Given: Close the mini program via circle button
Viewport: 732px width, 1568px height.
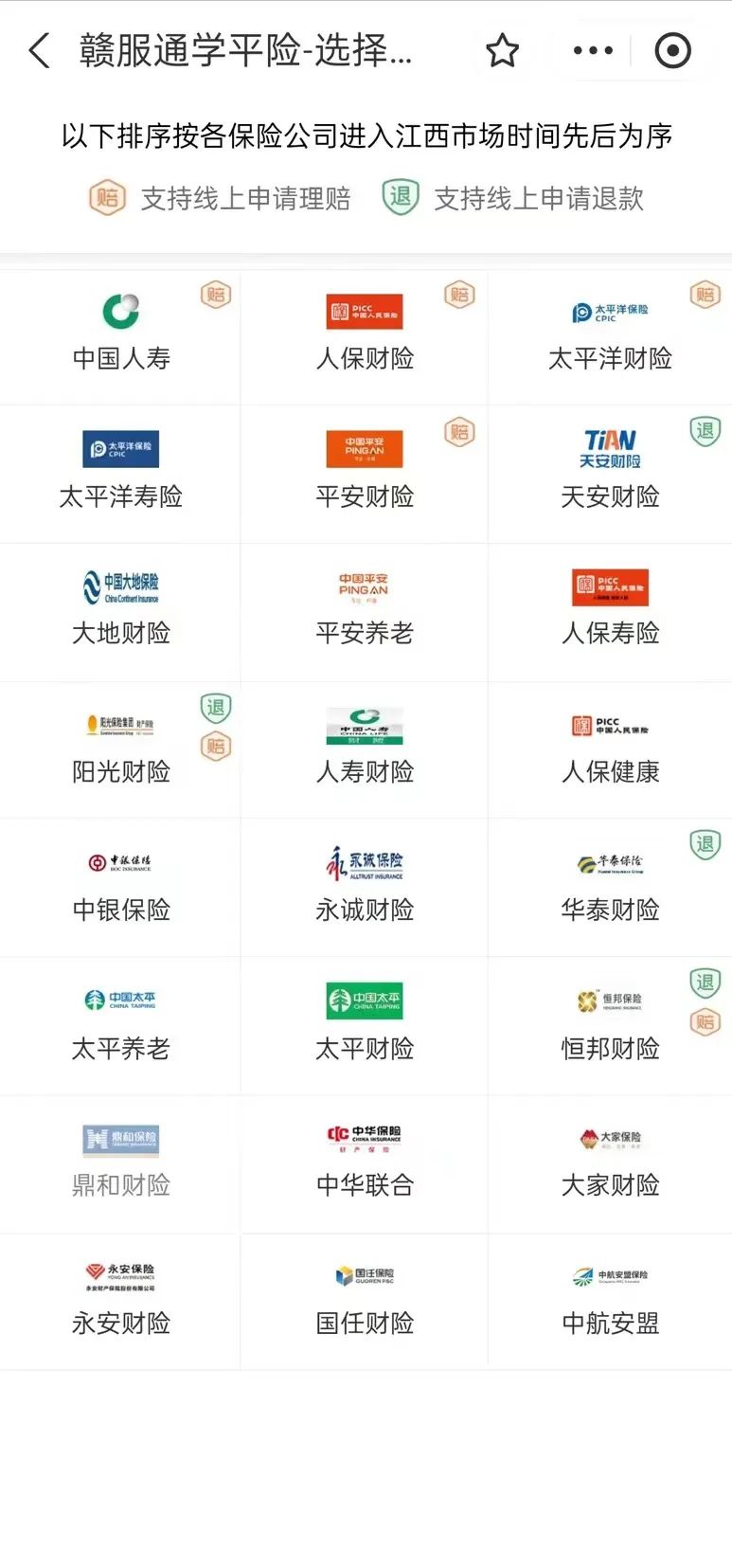Looking at the screenshot, I should tap(673, 51).
